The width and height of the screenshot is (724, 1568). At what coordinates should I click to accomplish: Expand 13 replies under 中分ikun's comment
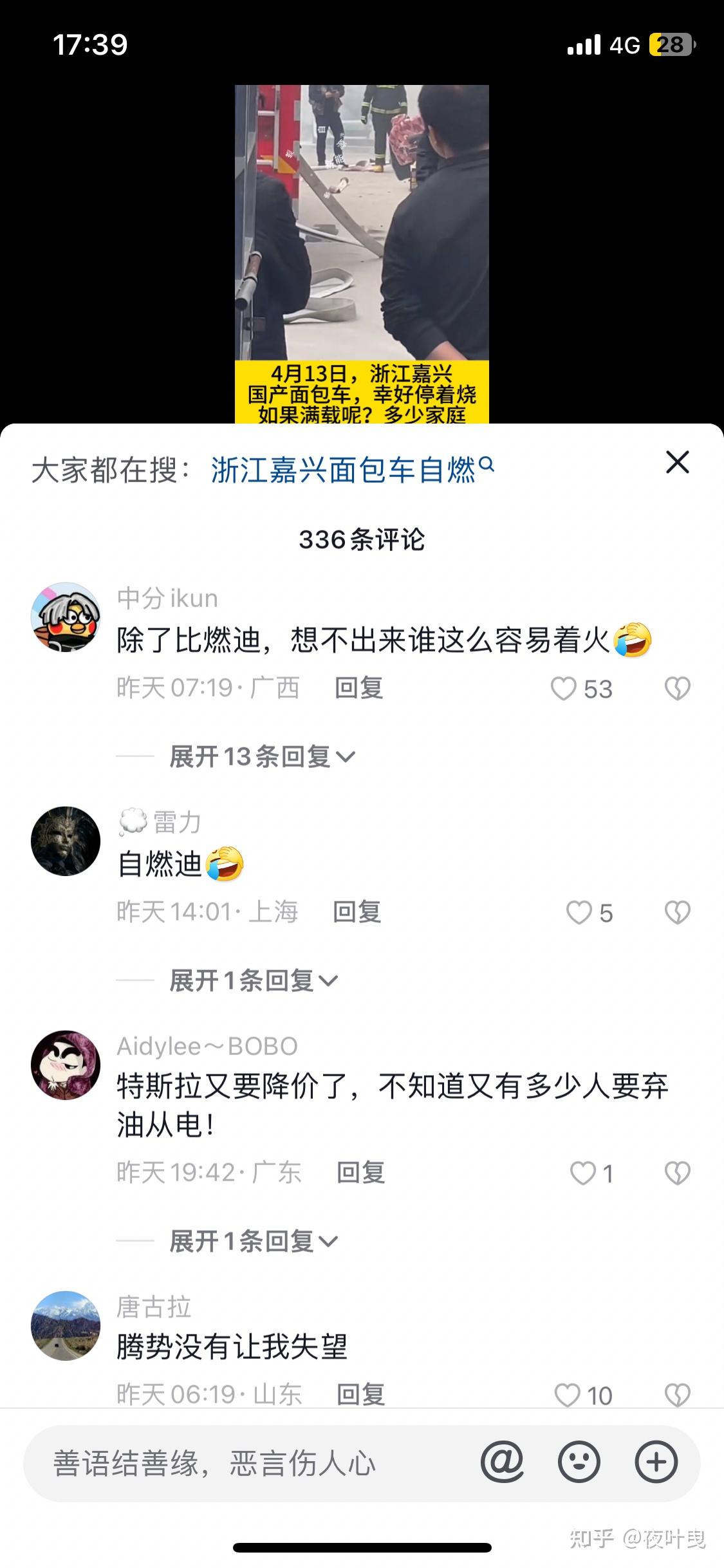pyautogui.click(x=261, y=757)
